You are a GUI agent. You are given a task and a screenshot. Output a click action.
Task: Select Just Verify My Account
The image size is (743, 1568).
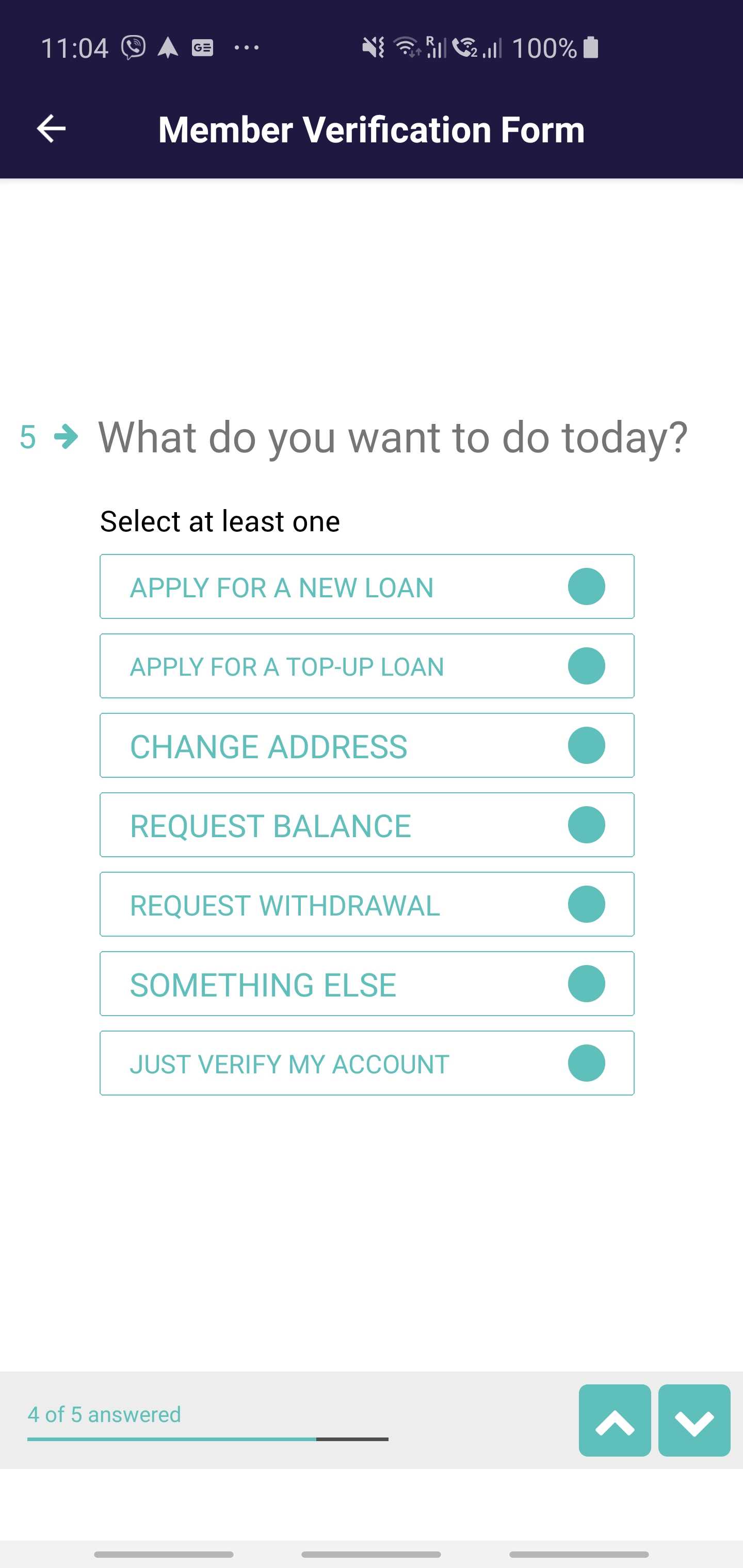coord(367,1064)
